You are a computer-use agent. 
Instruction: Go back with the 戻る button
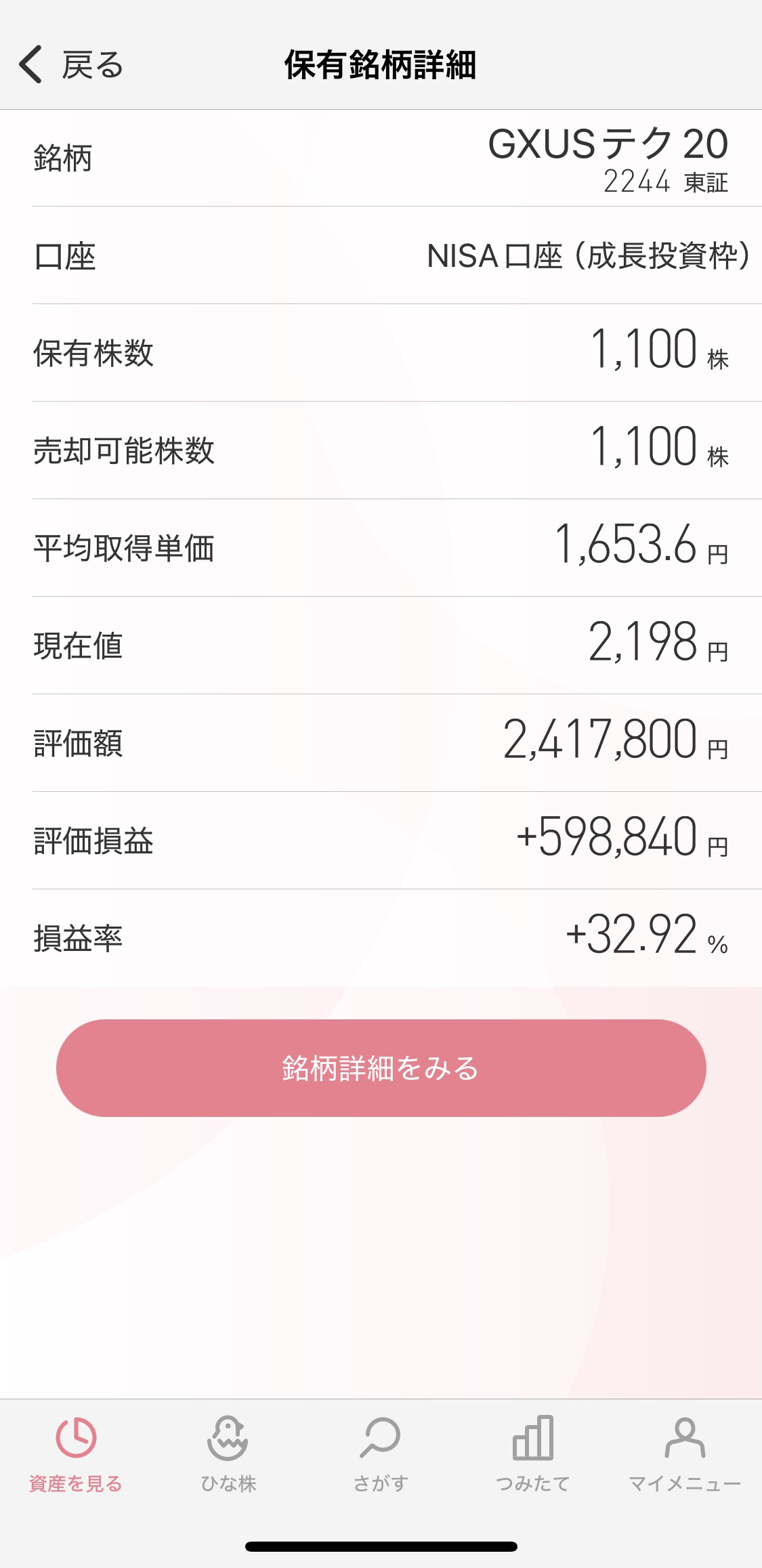pos(71,65)
